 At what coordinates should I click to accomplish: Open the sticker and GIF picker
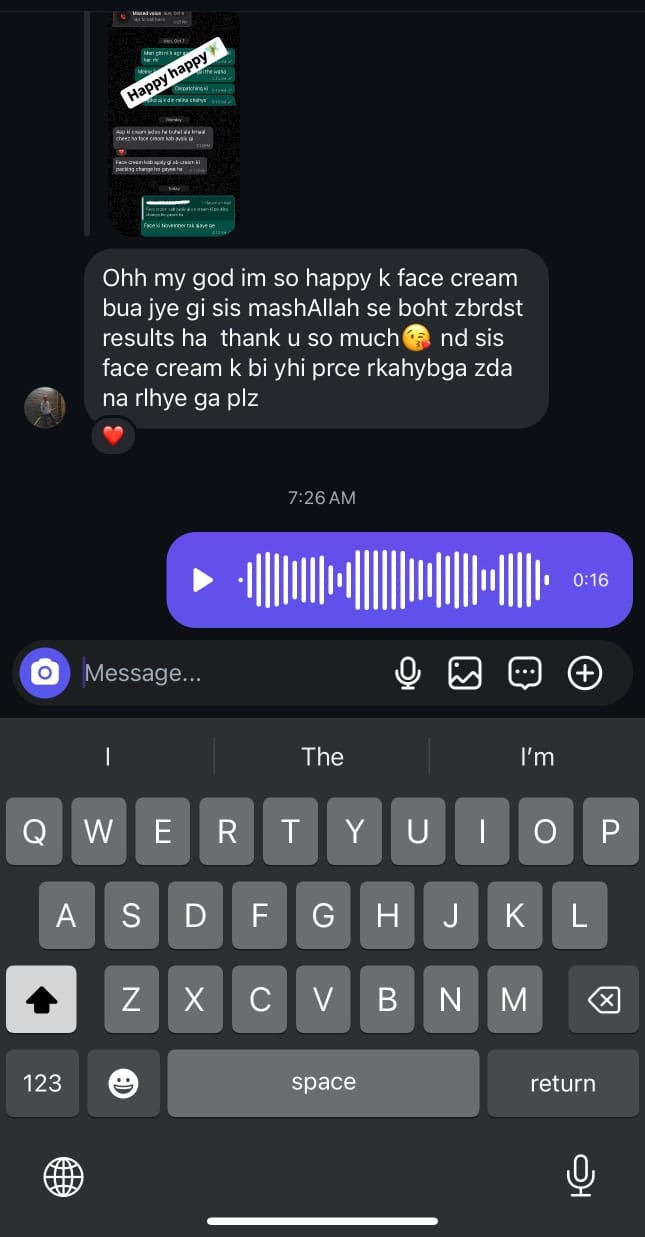(525, 673)
